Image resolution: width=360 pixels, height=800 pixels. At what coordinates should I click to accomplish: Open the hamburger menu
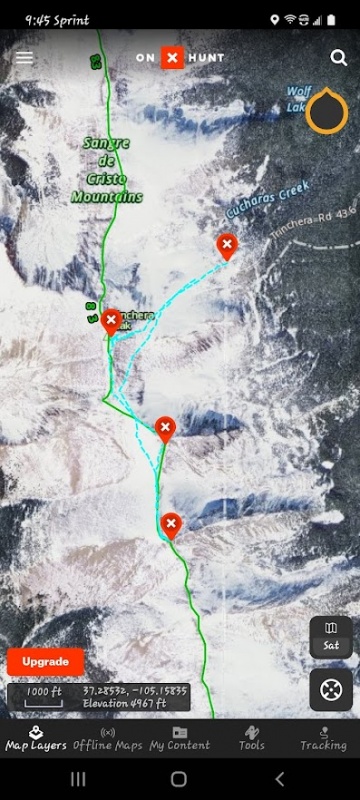click(24, 58)
